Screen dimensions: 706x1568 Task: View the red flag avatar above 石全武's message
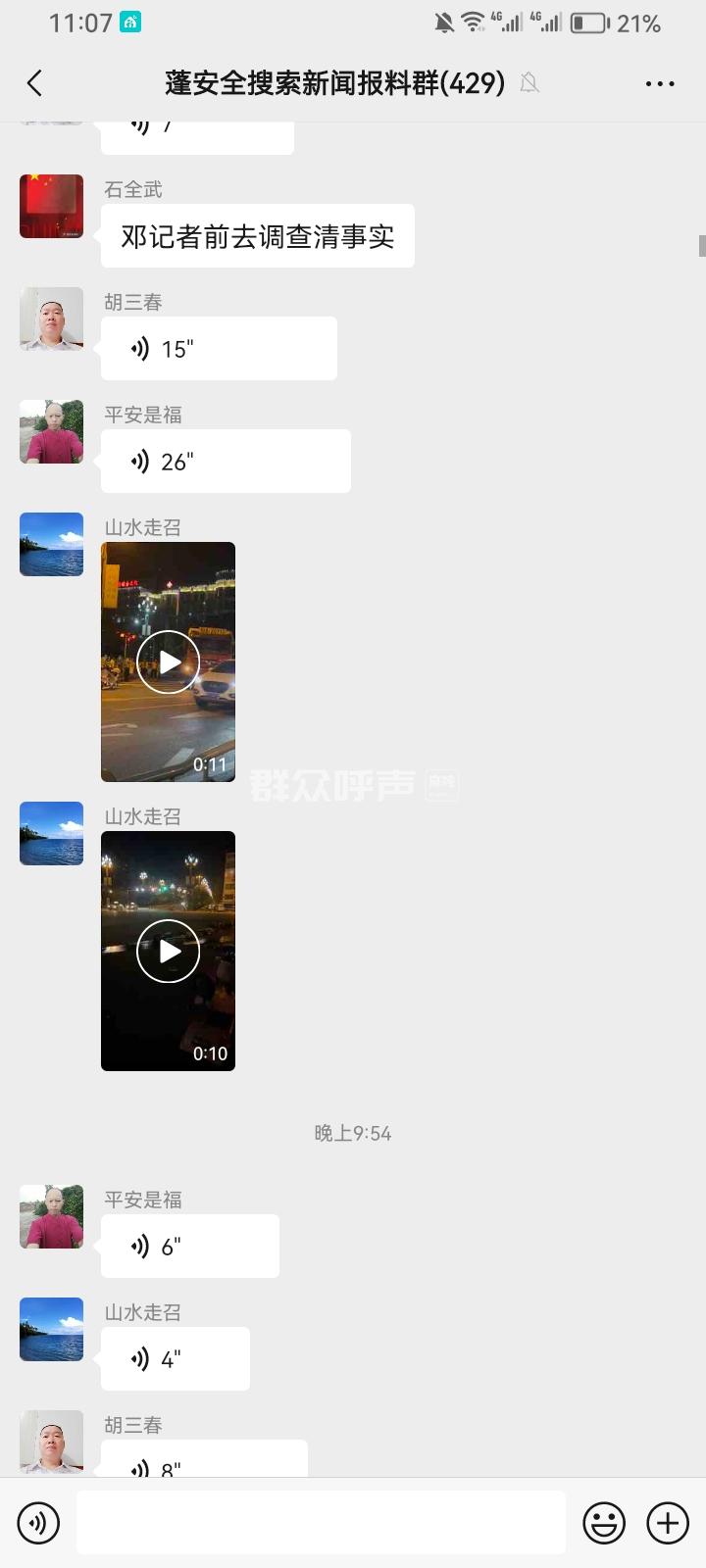pyautogui.click(x=51, y=207)
